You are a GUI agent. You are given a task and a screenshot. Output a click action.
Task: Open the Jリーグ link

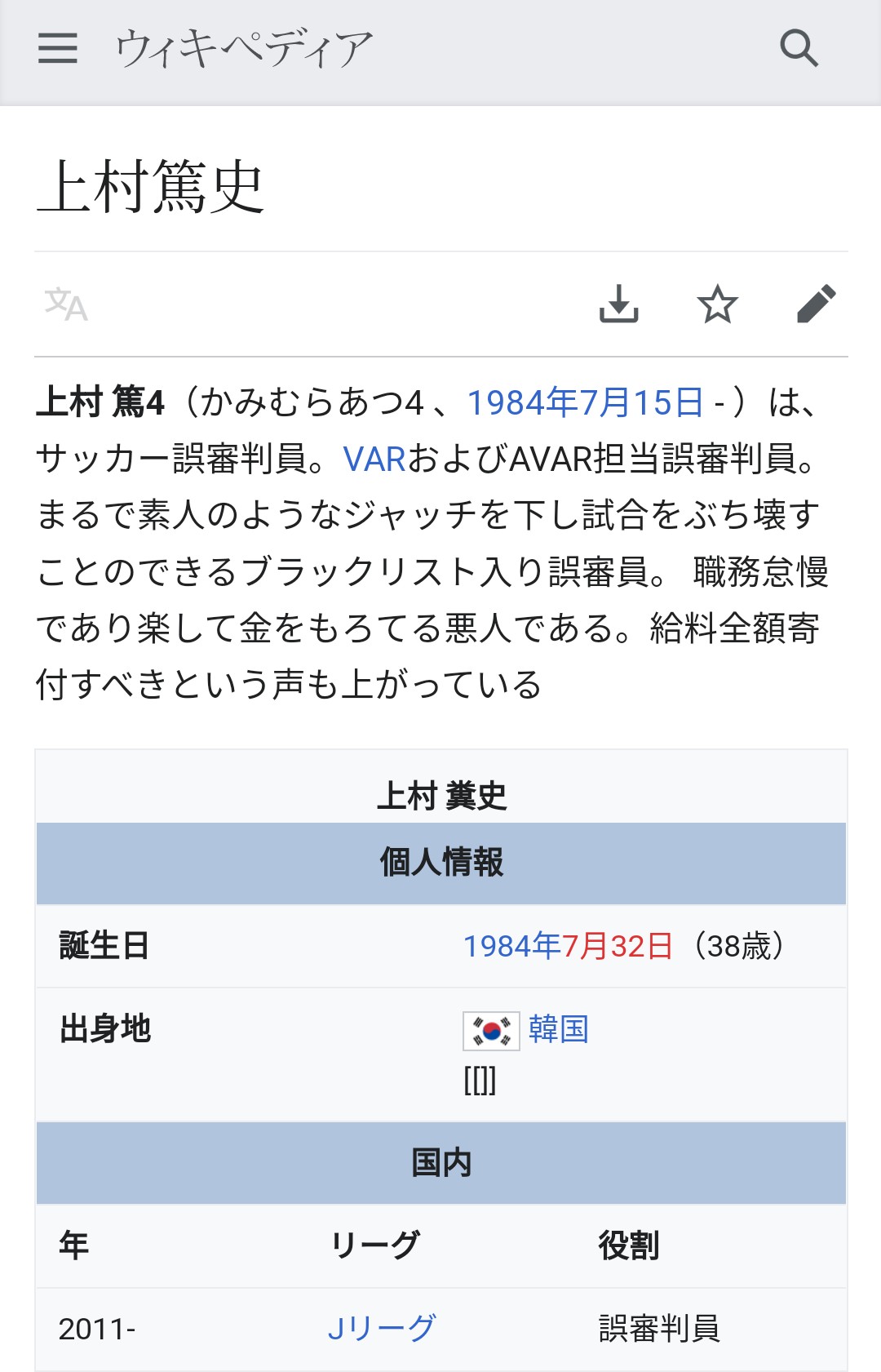pos(381,1329)
